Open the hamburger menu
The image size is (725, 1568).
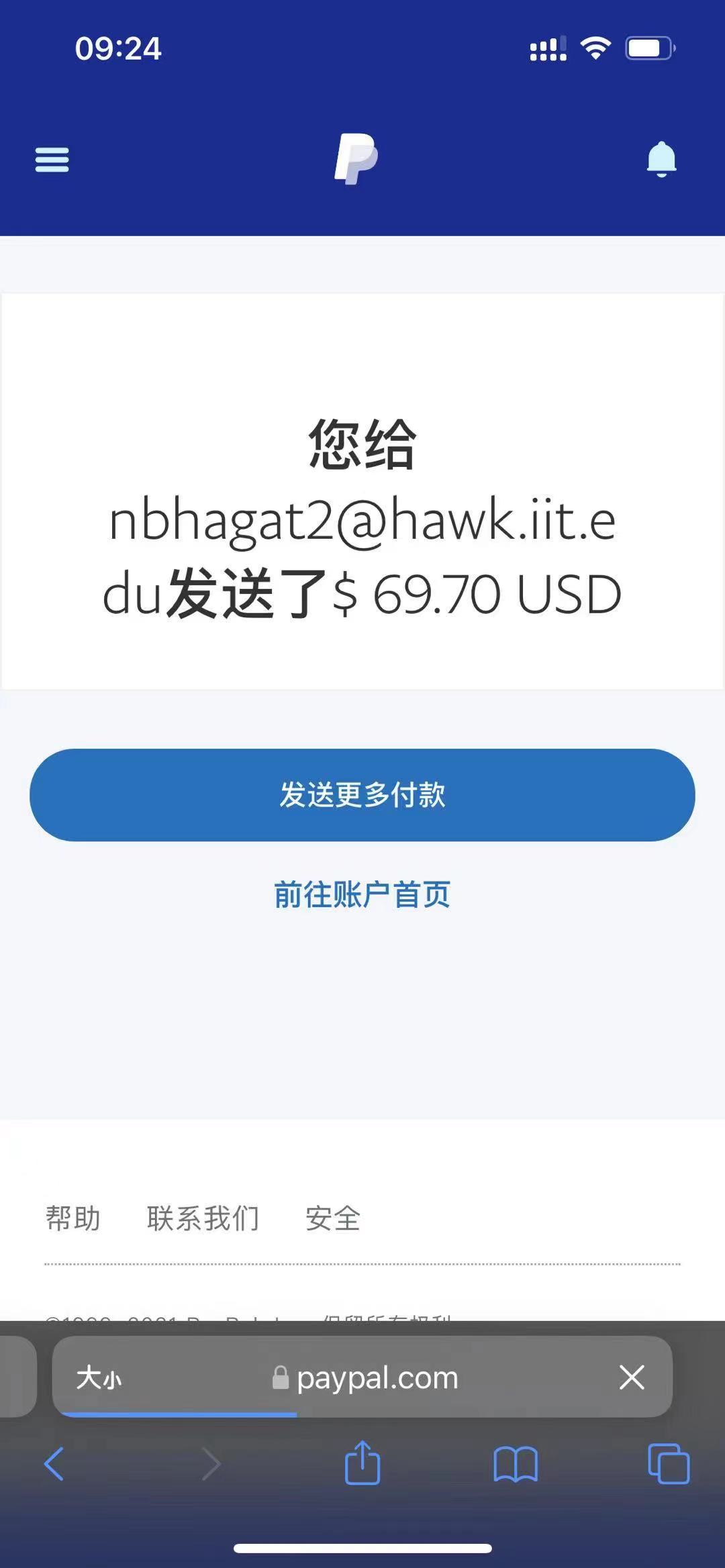pos(52,160)
